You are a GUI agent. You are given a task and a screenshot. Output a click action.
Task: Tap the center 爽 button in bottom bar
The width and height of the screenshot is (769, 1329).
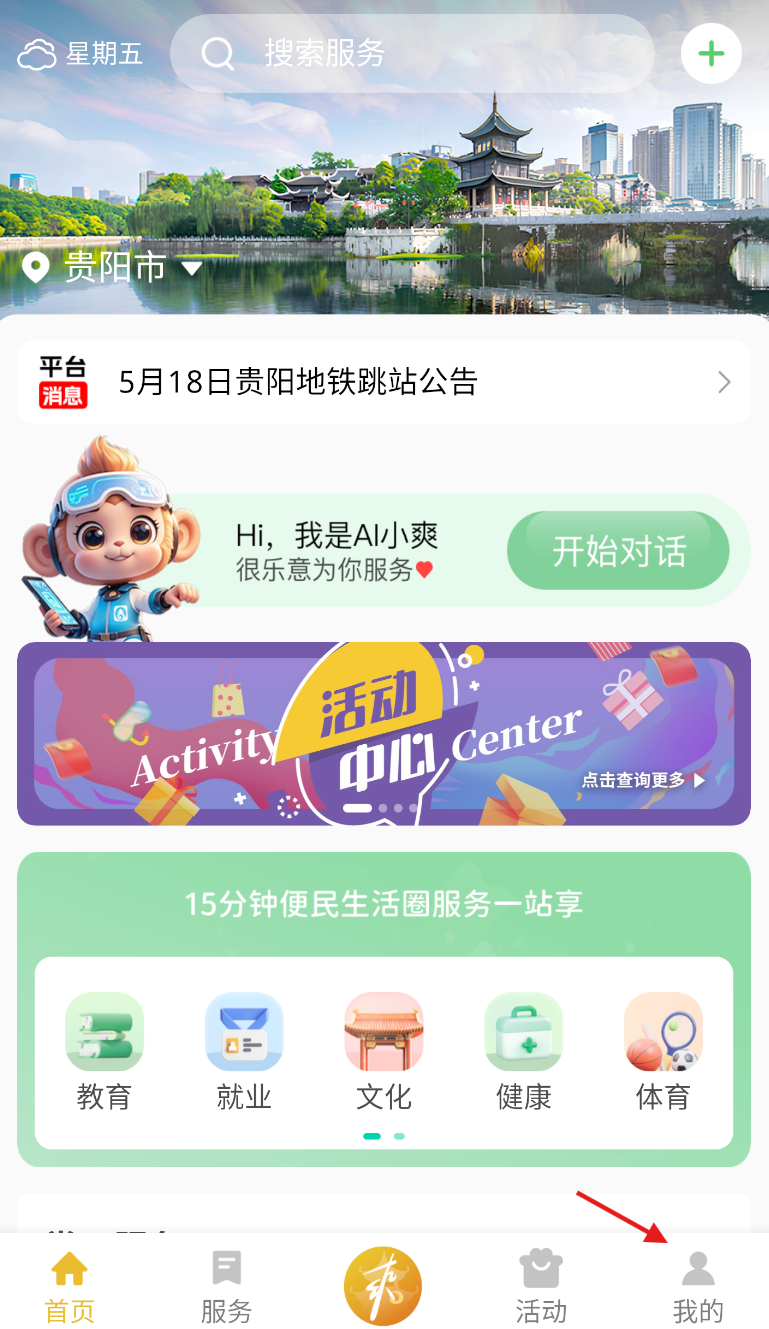click(383, 1286)
